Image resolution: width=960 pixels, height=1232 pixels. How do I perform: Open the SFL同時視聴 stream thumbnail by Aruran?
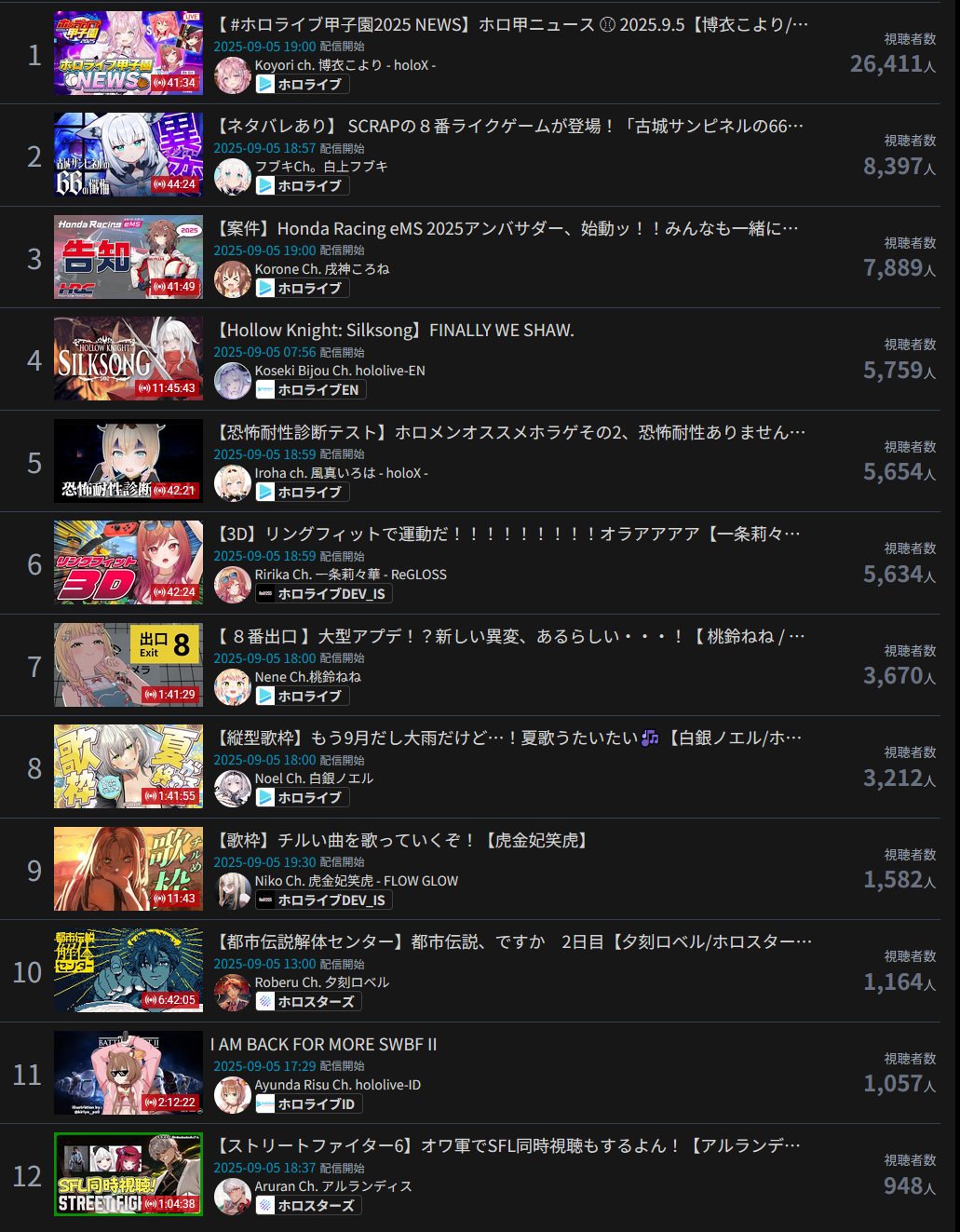click(128, 1174)
